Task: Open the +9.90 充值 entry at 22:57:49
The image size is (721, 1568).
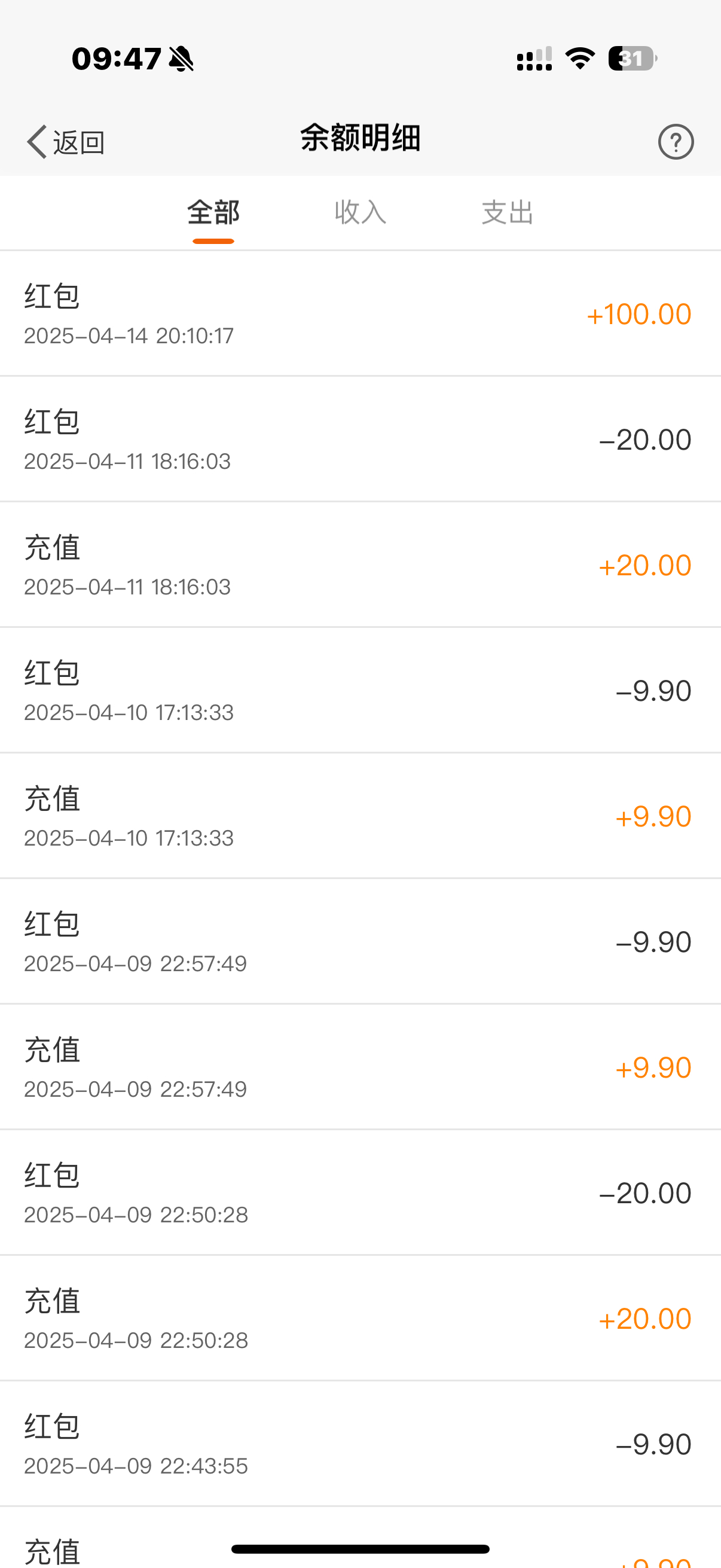Action: pyautogui.click(x=360, y=1067)
